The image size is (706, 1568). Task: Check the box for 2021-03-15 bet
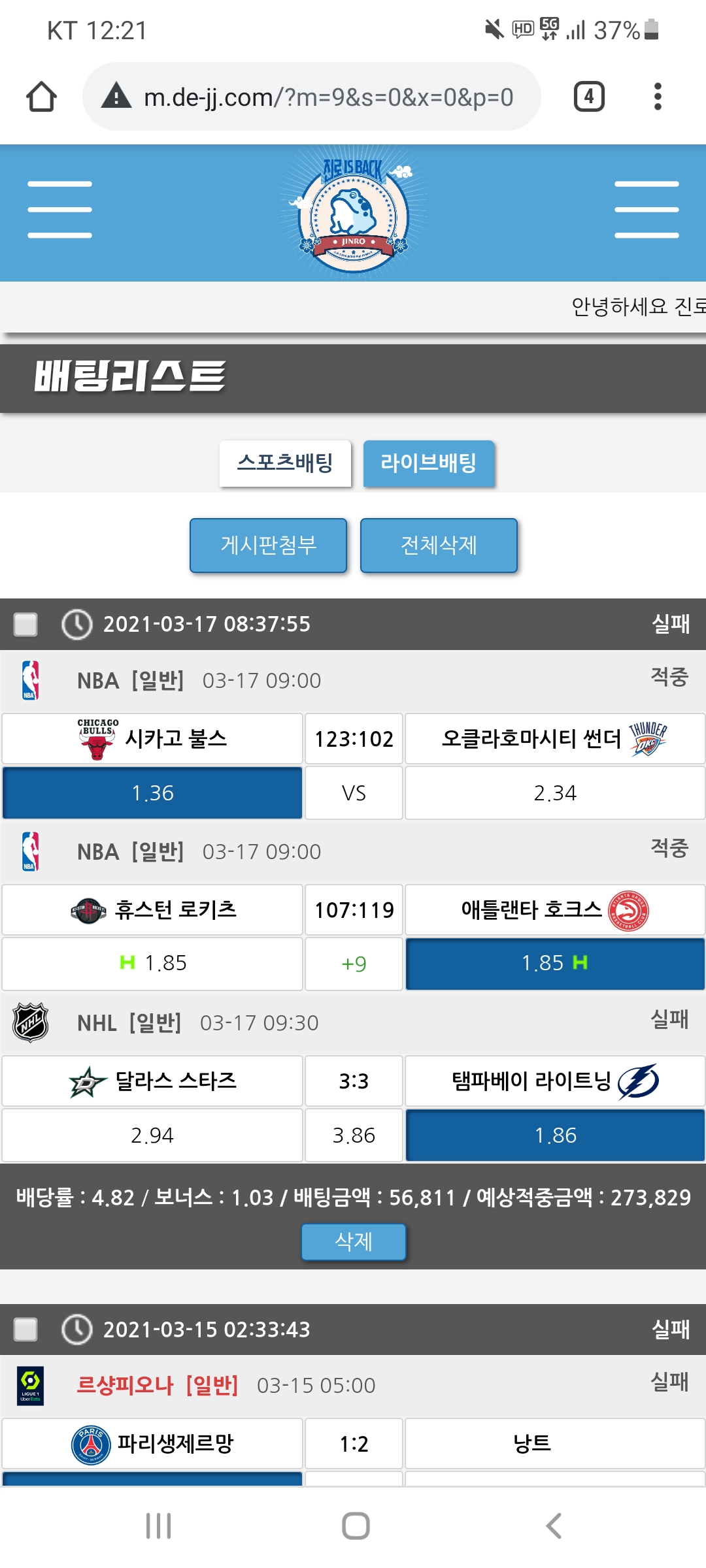[26, 1329]
